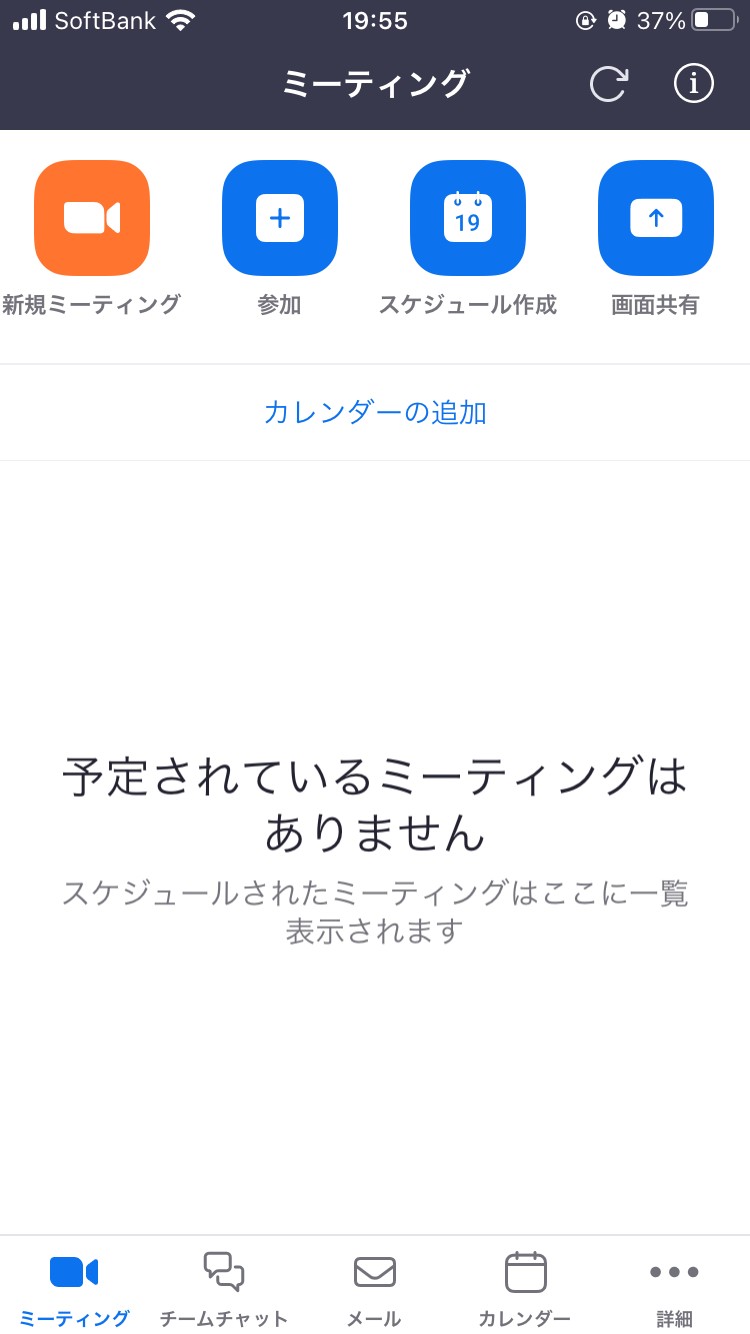Image resolution: width=750 pixels, height=1334 pixels.
Task: Go to the カレンダー tab
Action: [525, 1290]
